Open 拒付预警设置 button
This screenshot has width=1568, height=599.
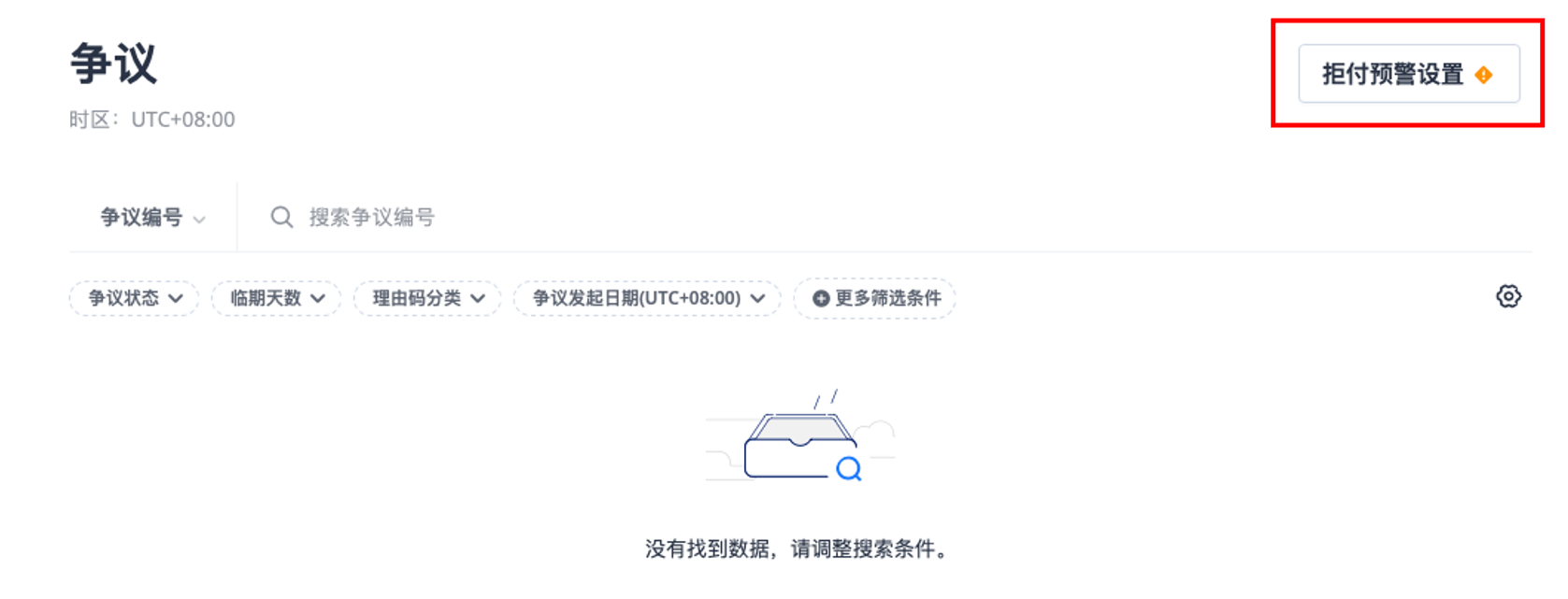(x=1407, y=74)
